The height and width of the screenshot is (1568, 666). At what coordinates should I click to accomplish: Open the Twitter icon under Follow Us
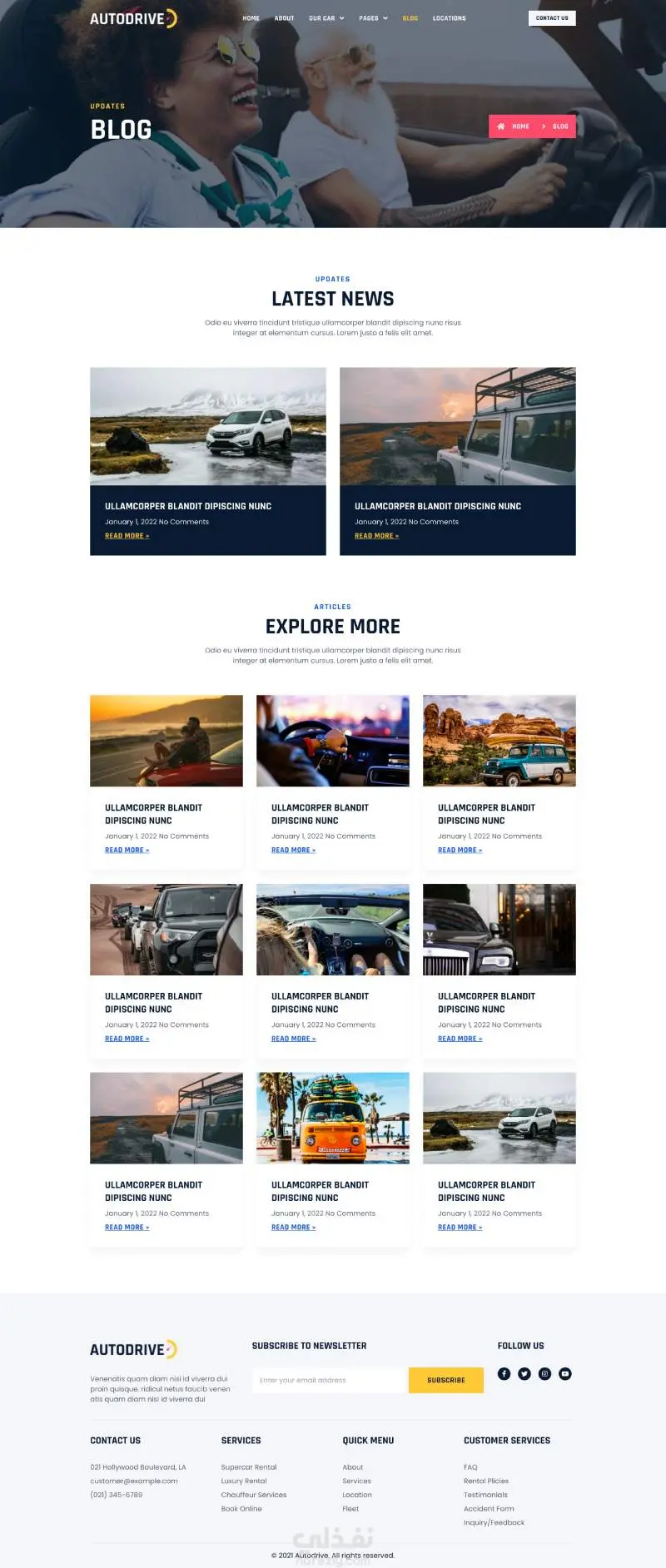(x=524, y=1374)
